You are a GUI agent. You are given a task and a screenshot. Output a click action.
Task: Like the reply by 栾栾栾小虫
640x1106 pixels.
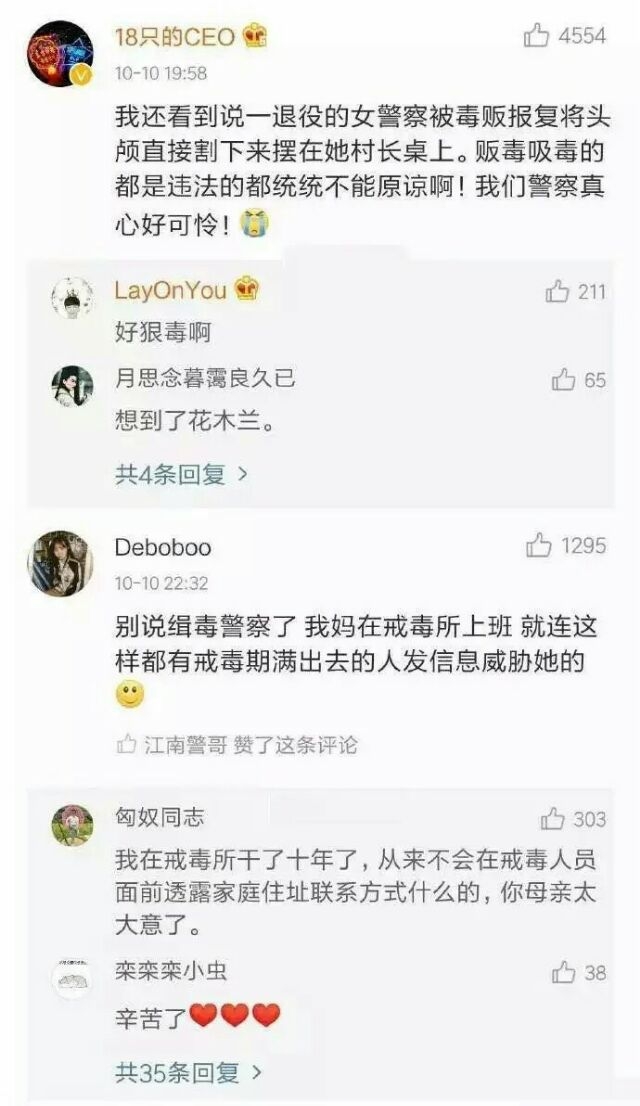pos(563,973)
